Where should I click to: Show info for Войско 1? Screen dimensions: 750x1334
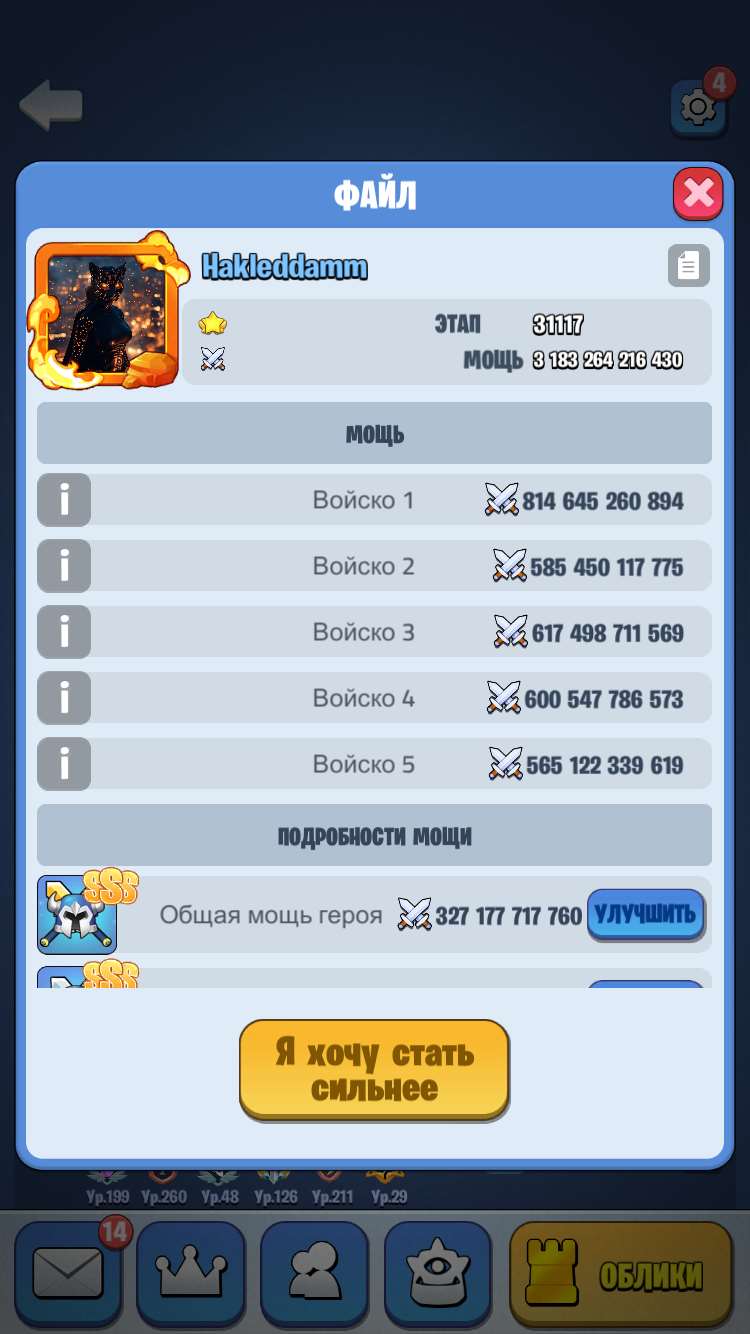point(64,500)
